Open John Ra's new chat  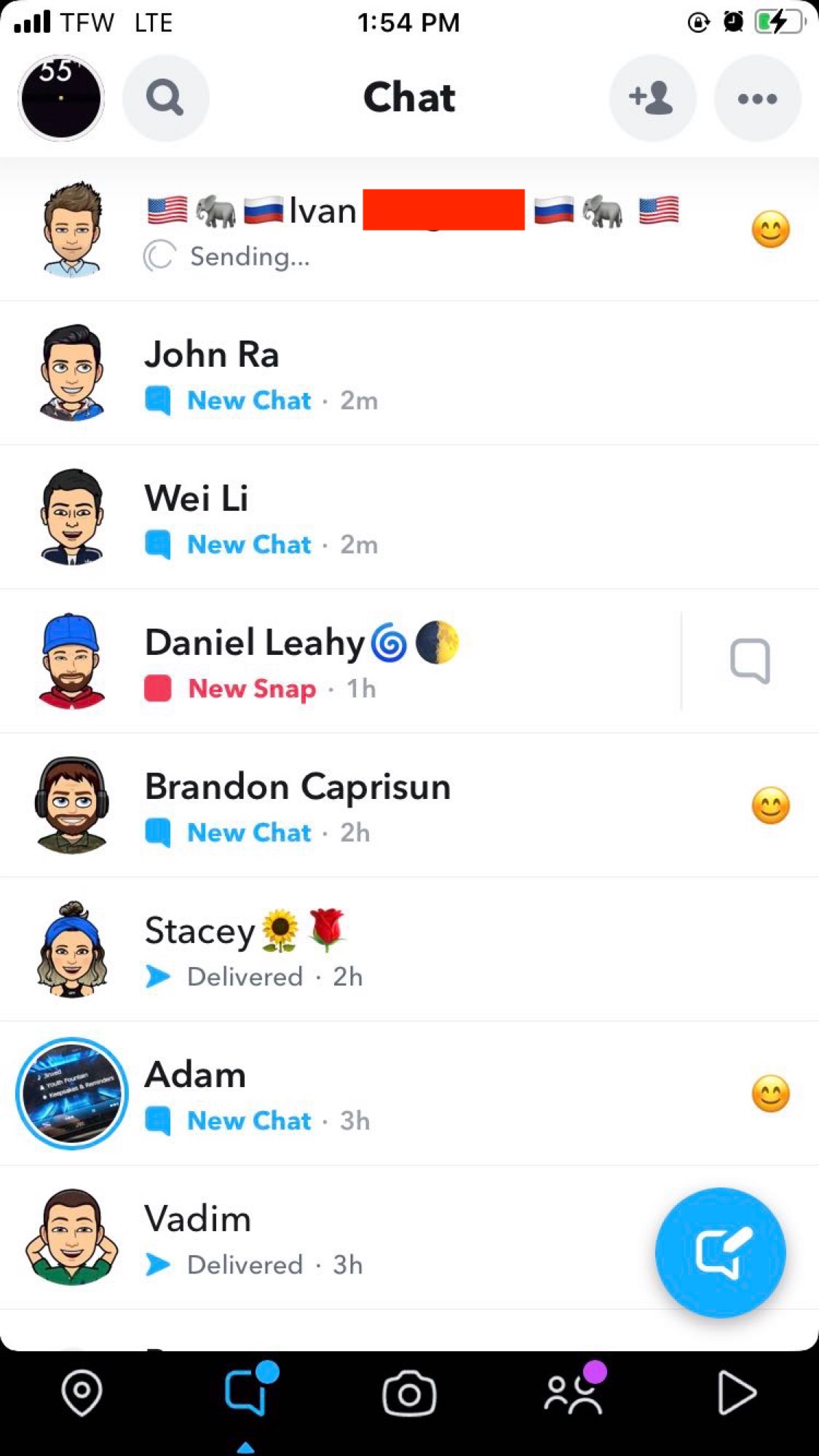pyautogui.click(x=409, y=373)
